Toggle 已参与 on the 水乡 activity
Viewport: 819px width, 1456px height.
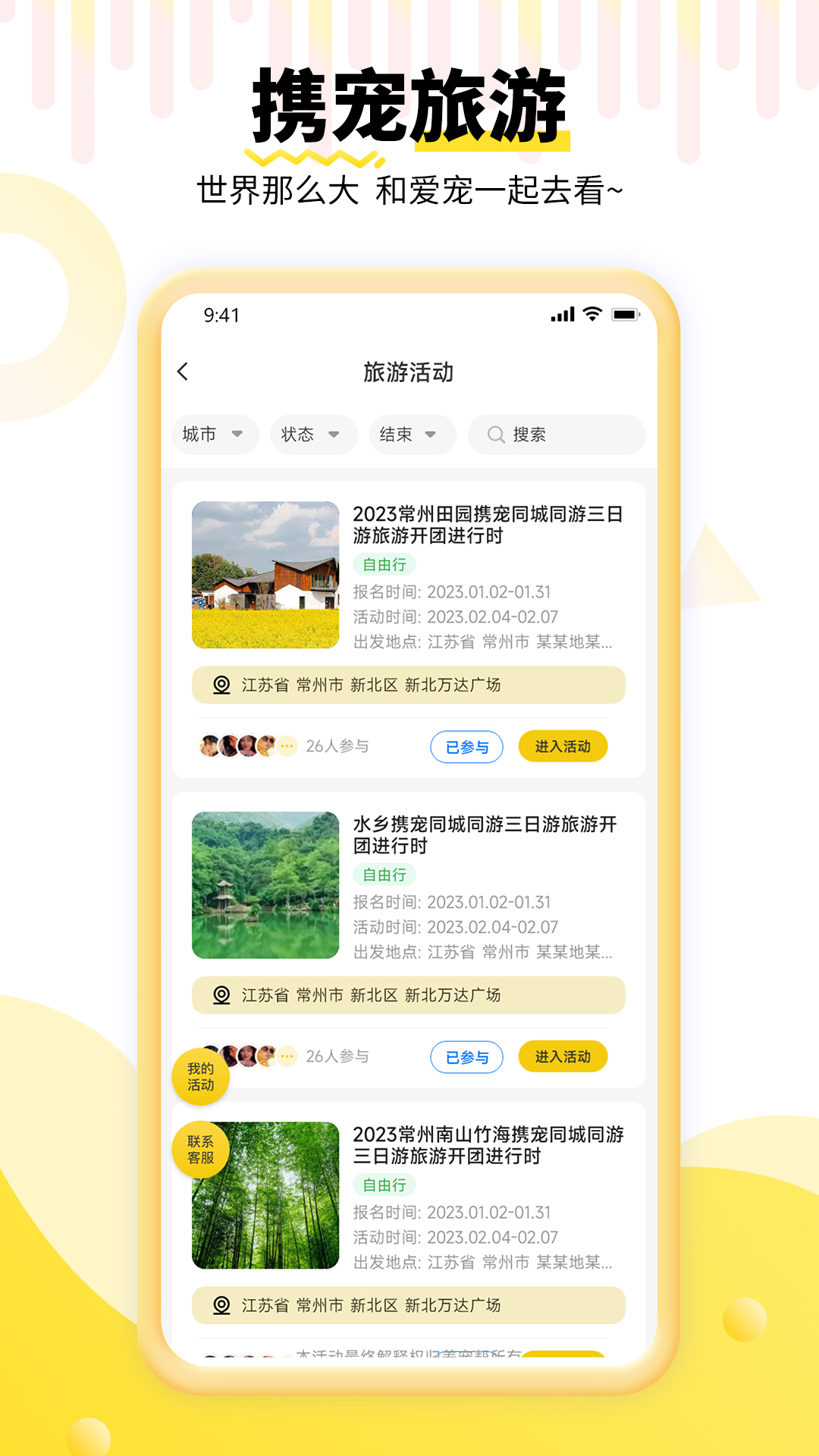(466, 1056)
